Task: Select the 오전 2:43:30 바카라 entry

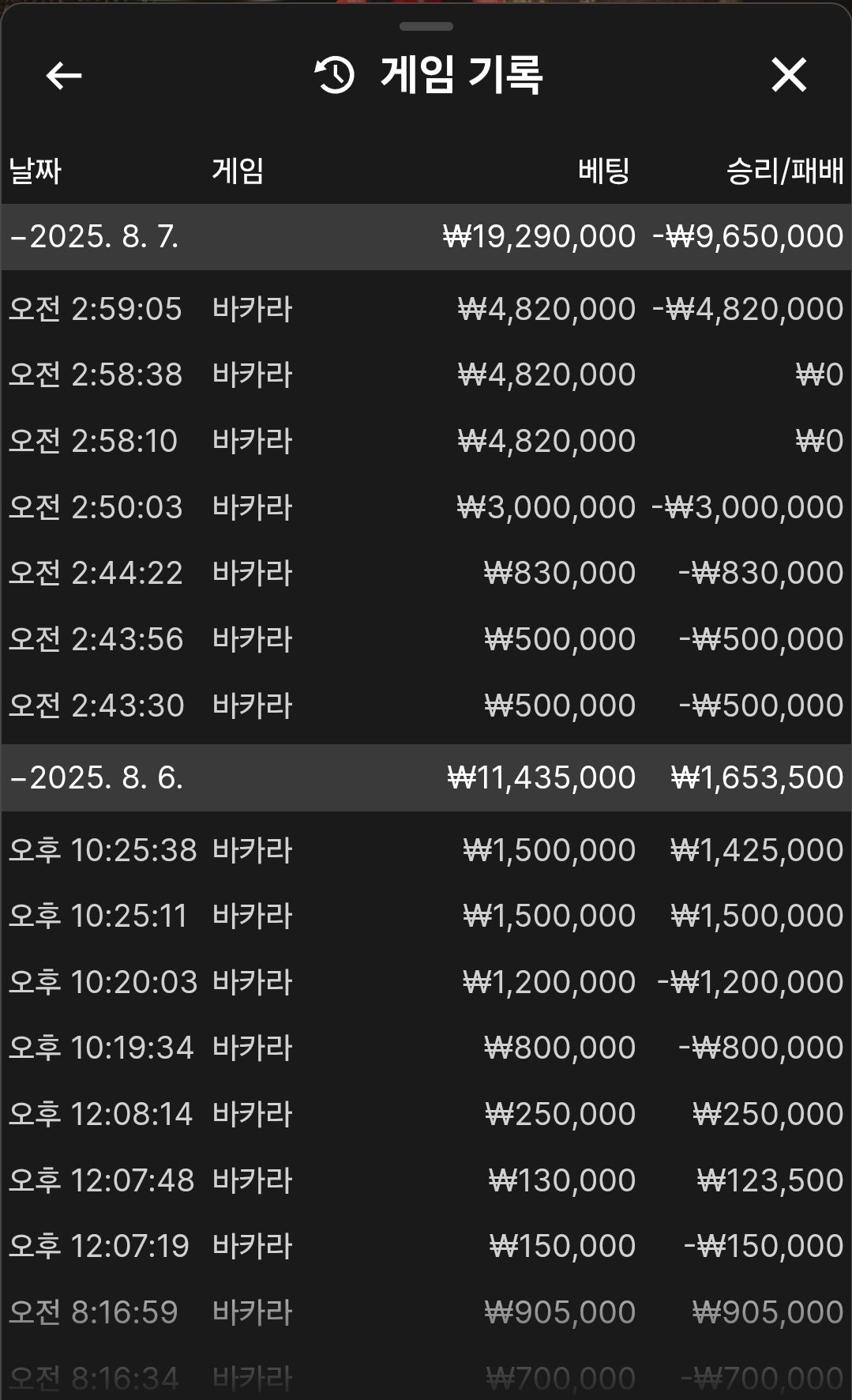Action: click(x=426, y=706)
